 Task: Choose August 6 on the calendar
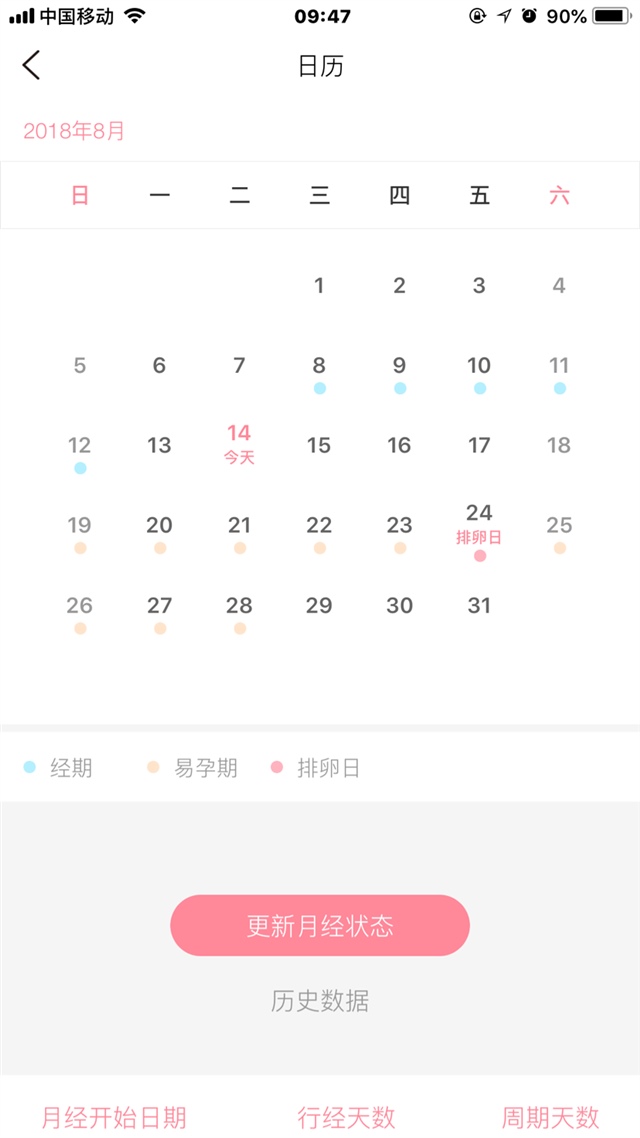point(159,366)
